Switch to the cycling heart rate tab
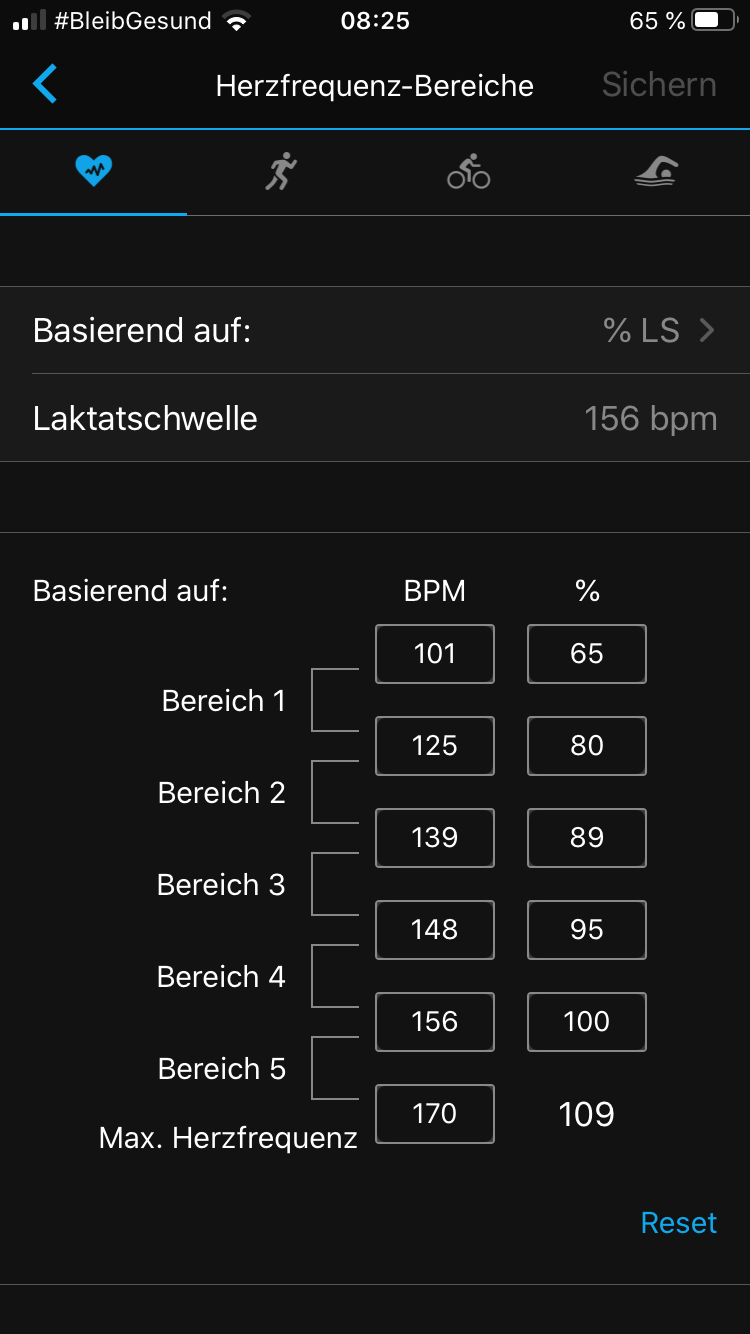Viewport: 750px width, 1334px height. point(468,172)
